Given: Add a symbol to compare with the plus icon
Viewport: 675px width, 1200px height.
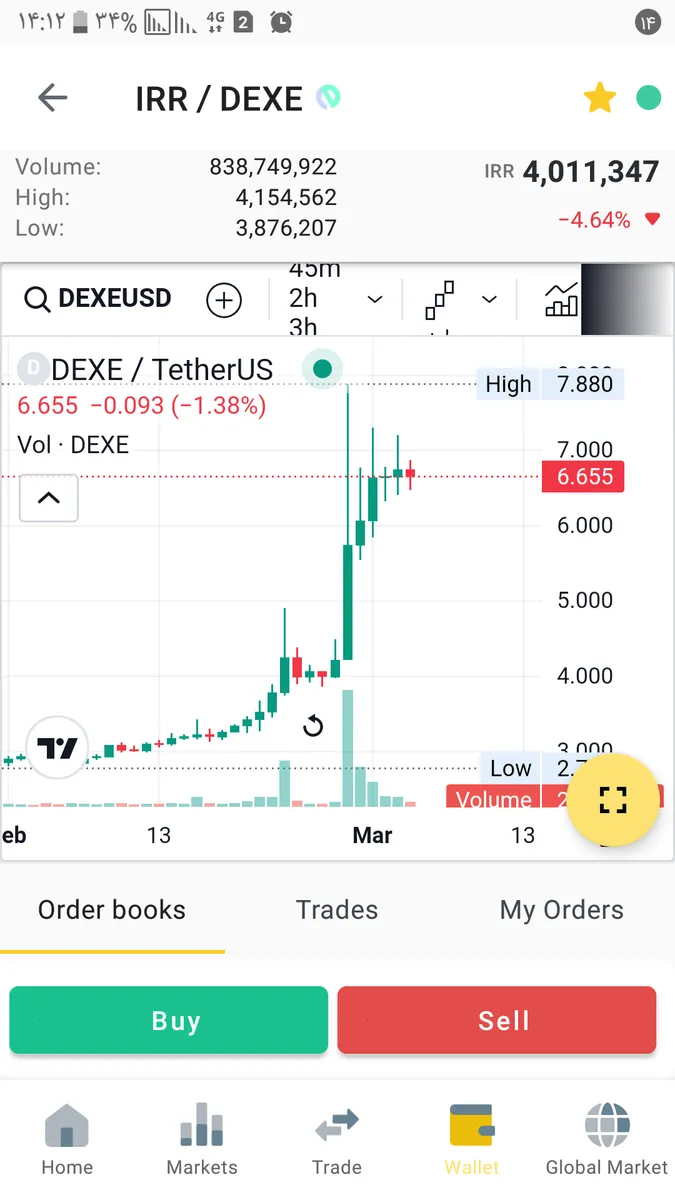Looking at the screenshot, I should 224,299.
